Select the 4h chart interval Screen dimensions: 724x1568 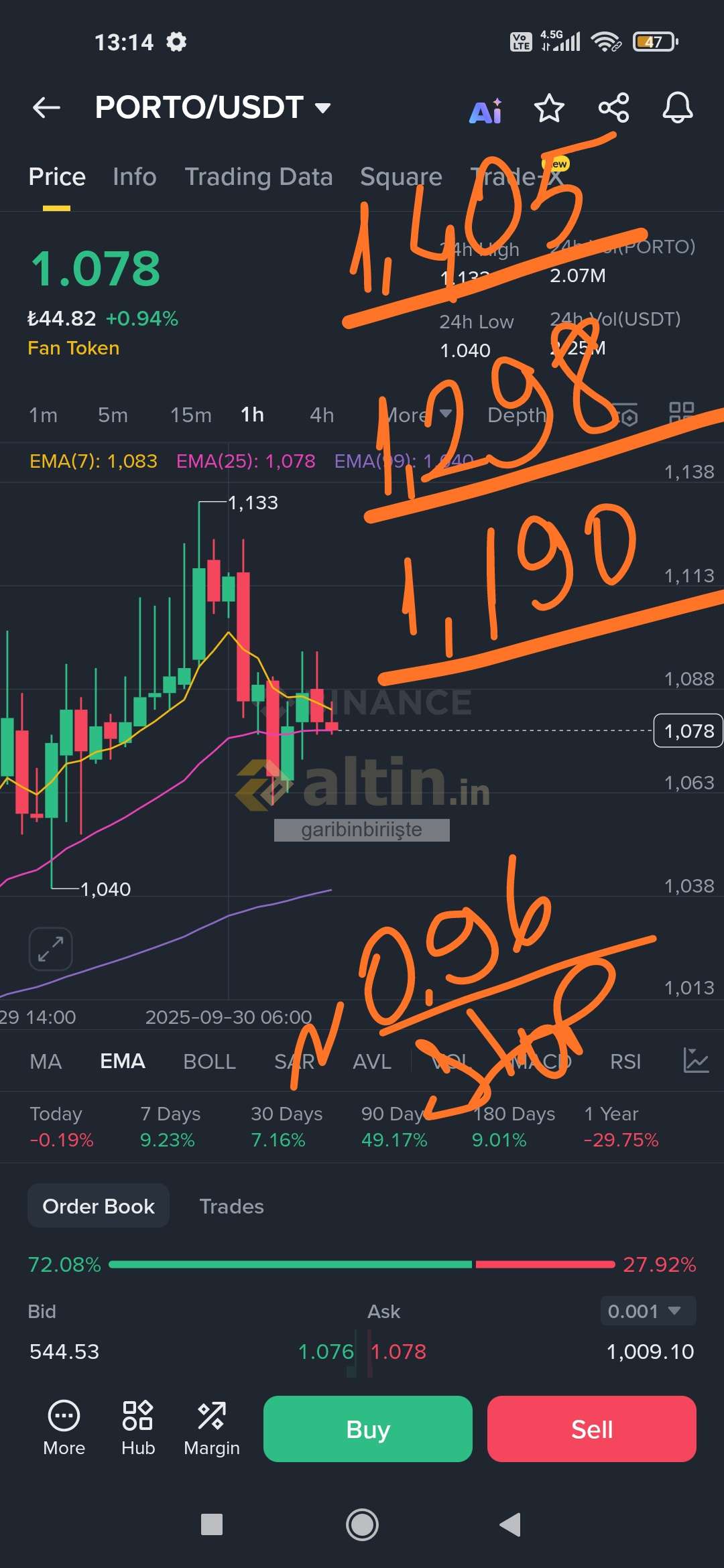pos(322,415)
